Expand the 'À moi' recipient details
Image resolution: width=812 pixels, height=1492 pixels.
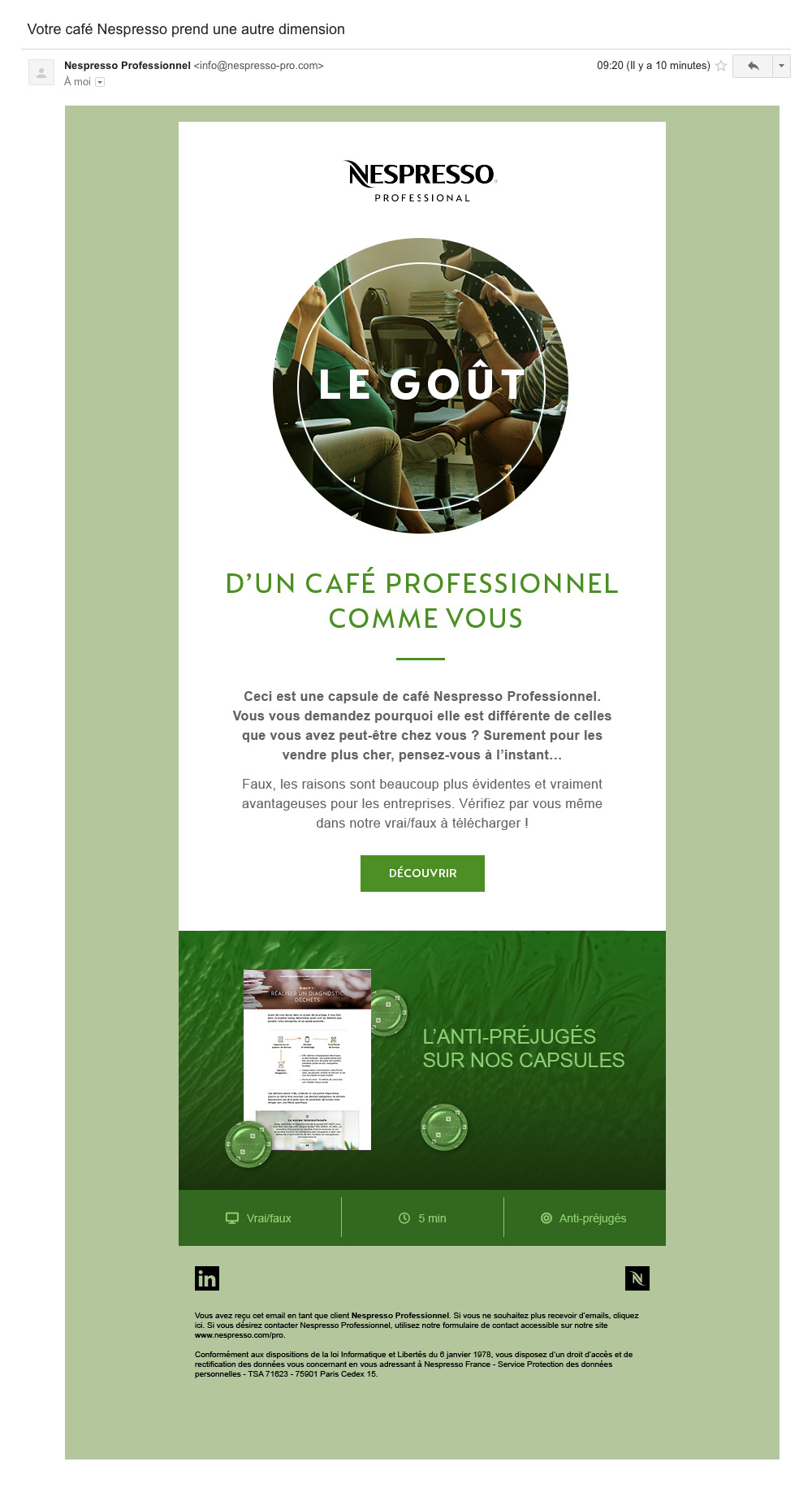(x=100, y=82)
